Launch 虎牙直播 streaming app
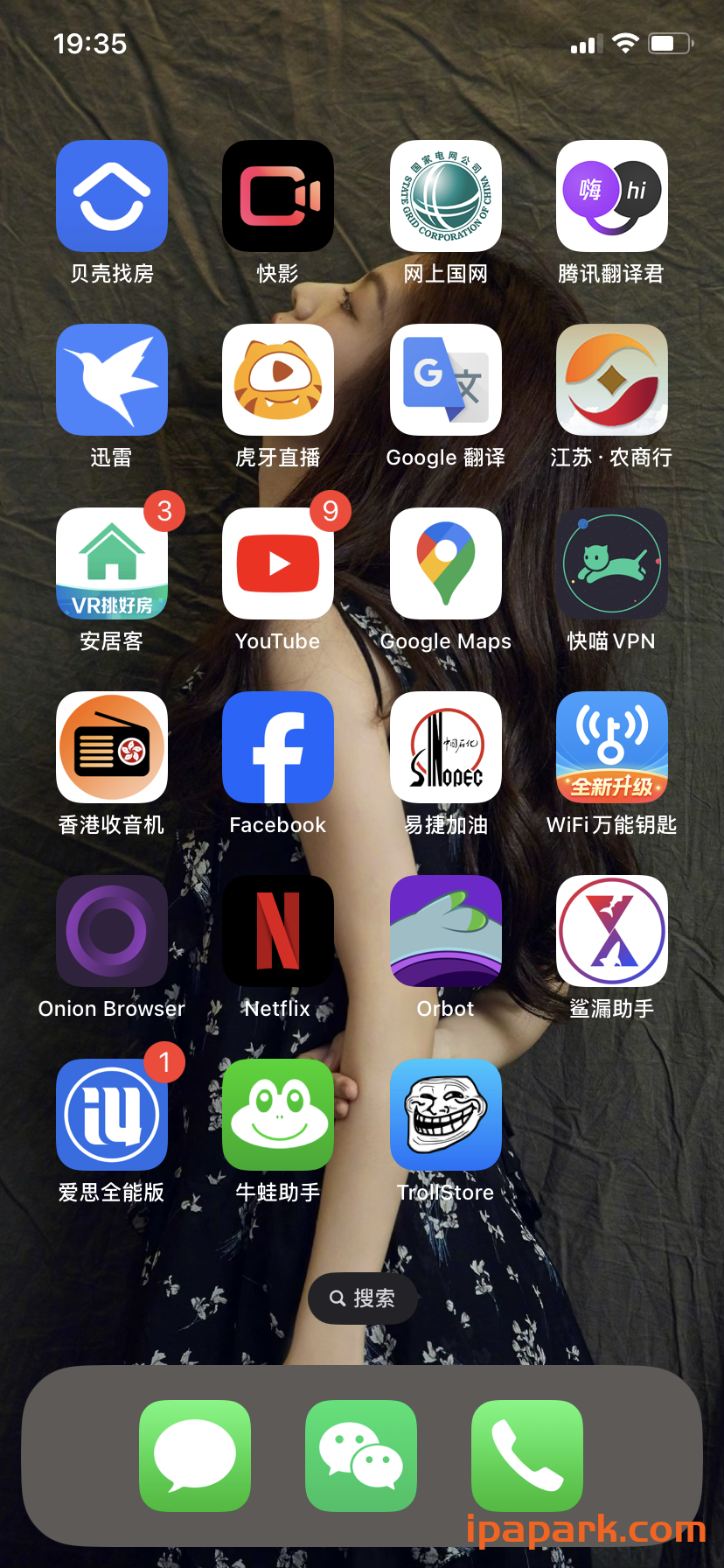724x1568 pixels. 277,379
